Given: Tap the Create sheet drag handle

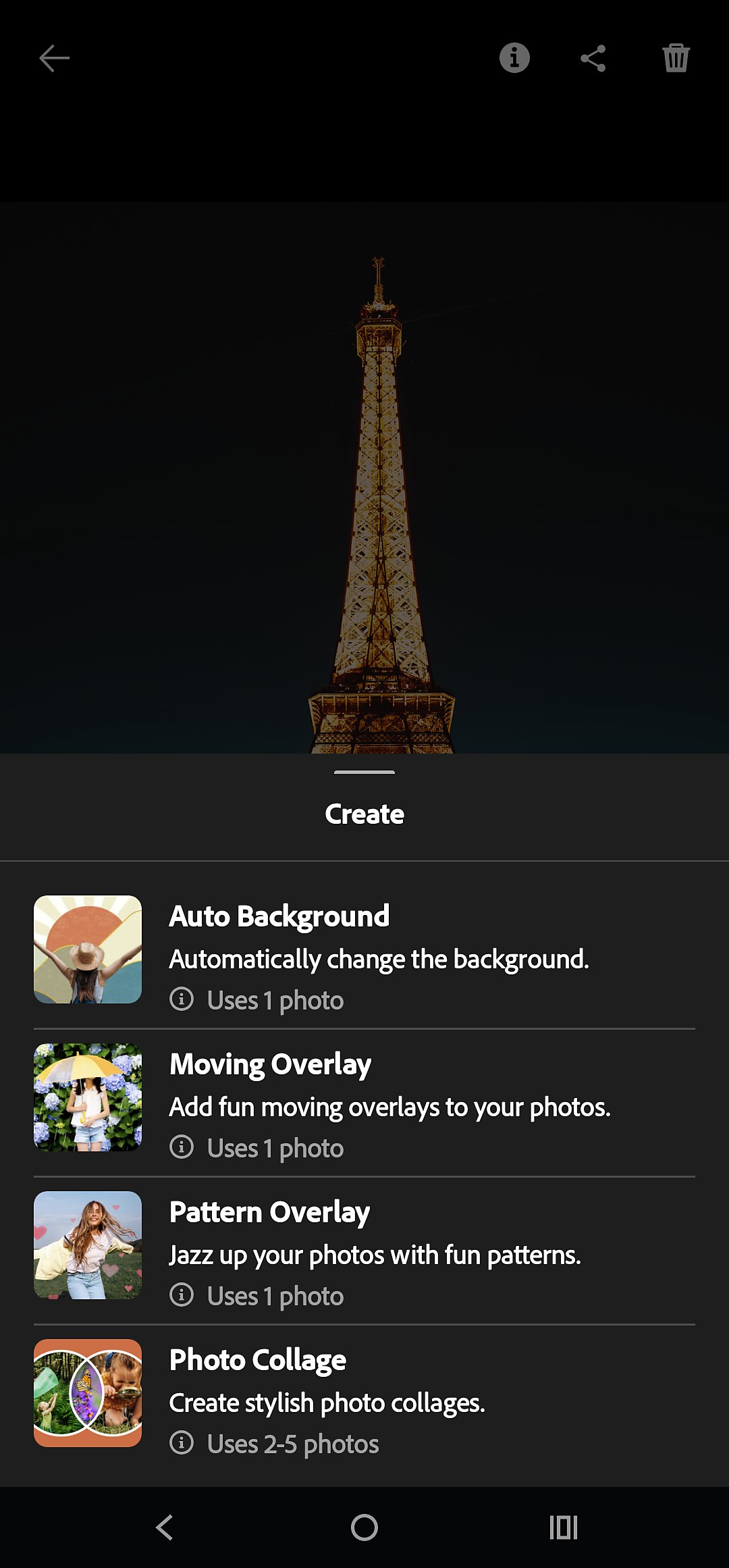Looking at the screenshot, I should tap(364, 772).
